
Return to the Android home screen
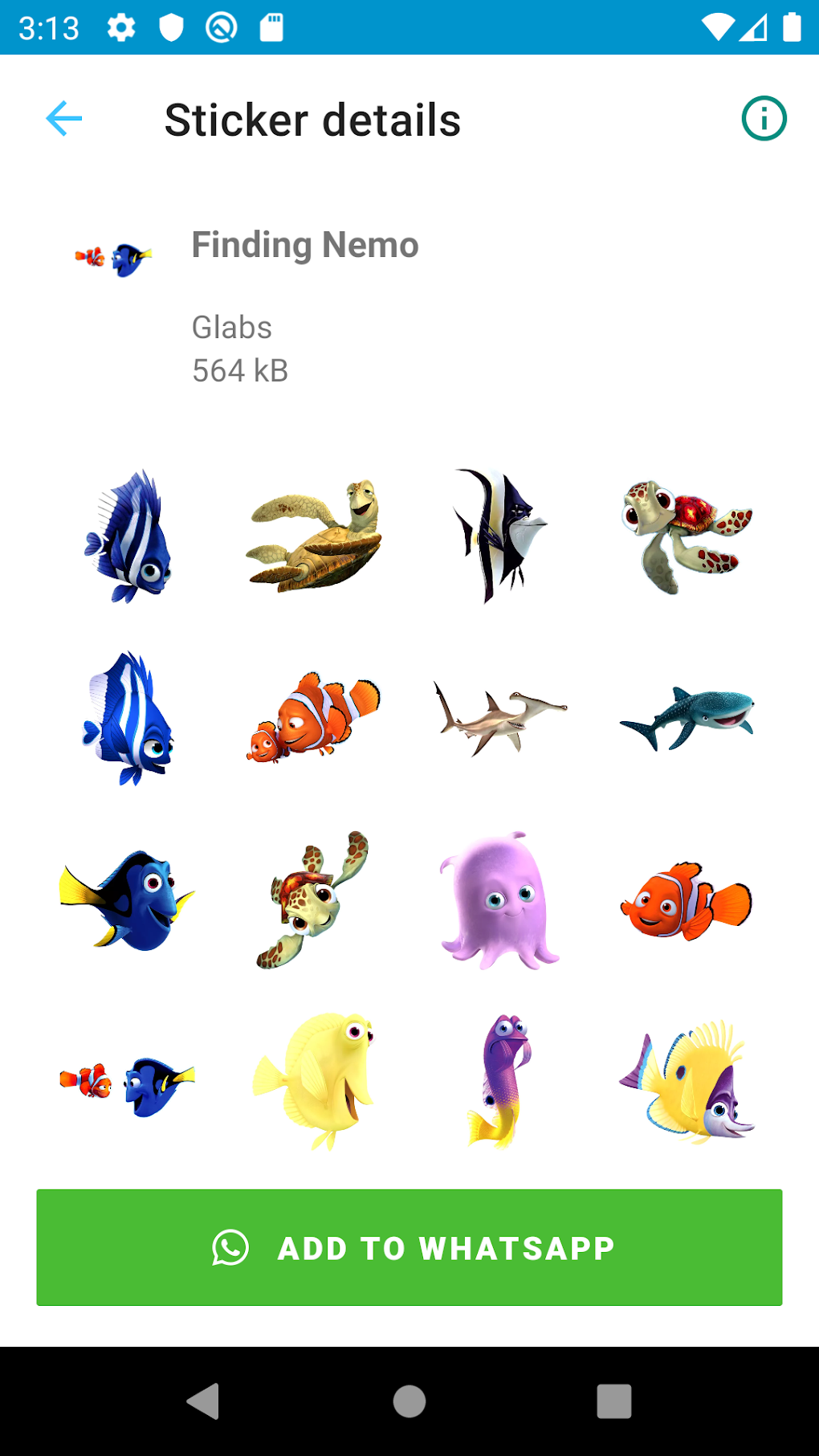409,1401
